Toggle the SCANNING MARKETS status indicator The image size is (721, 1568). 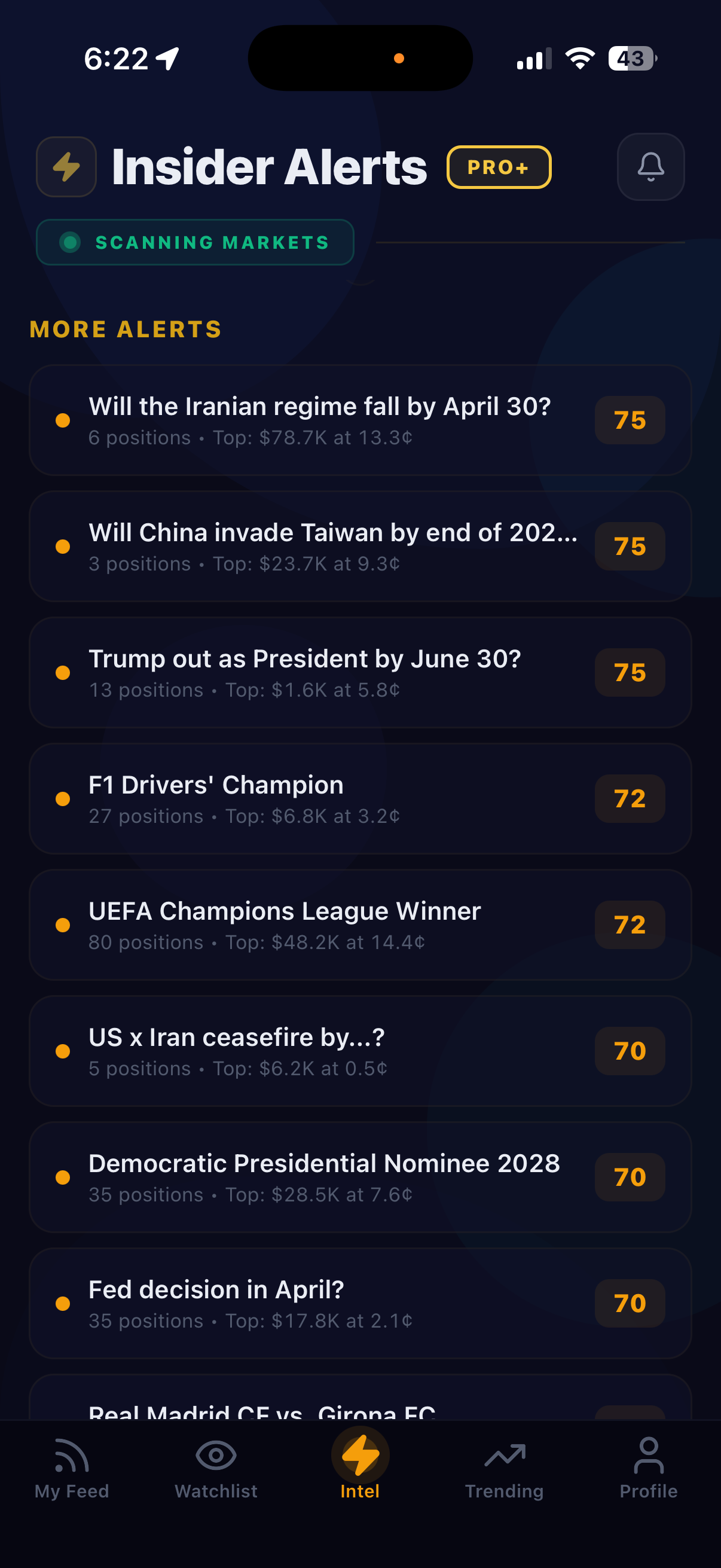(x=195, y=242)
